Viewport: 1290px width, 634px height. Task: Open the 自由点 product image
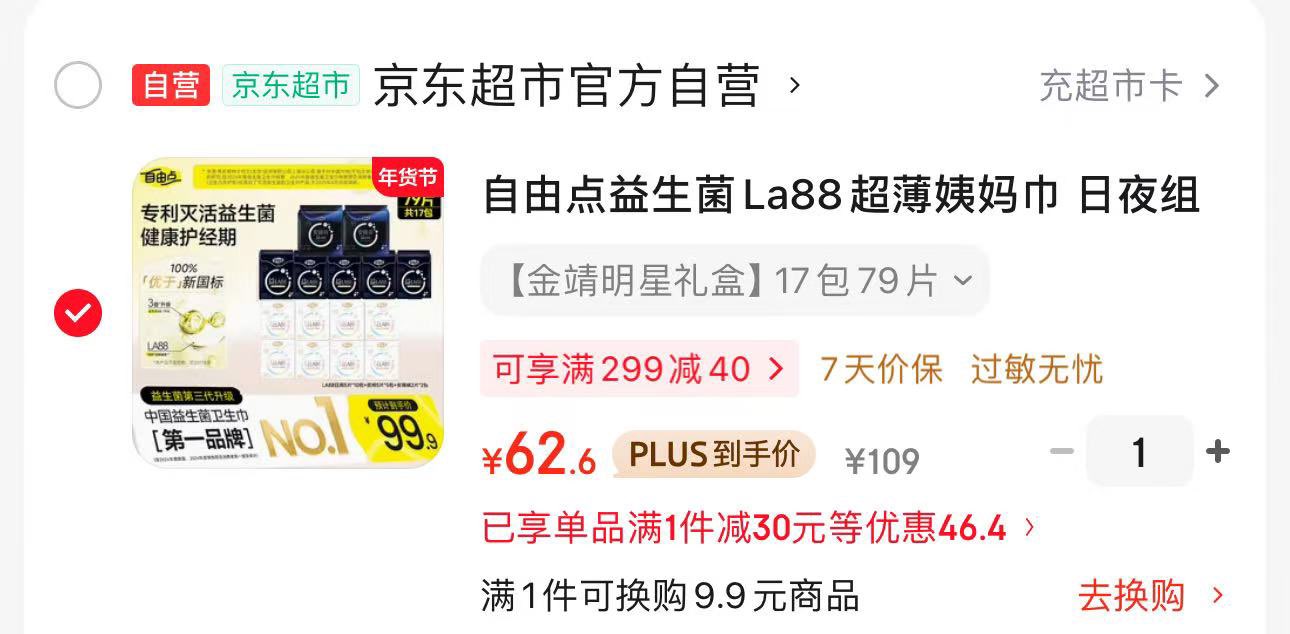coord(288,312)
